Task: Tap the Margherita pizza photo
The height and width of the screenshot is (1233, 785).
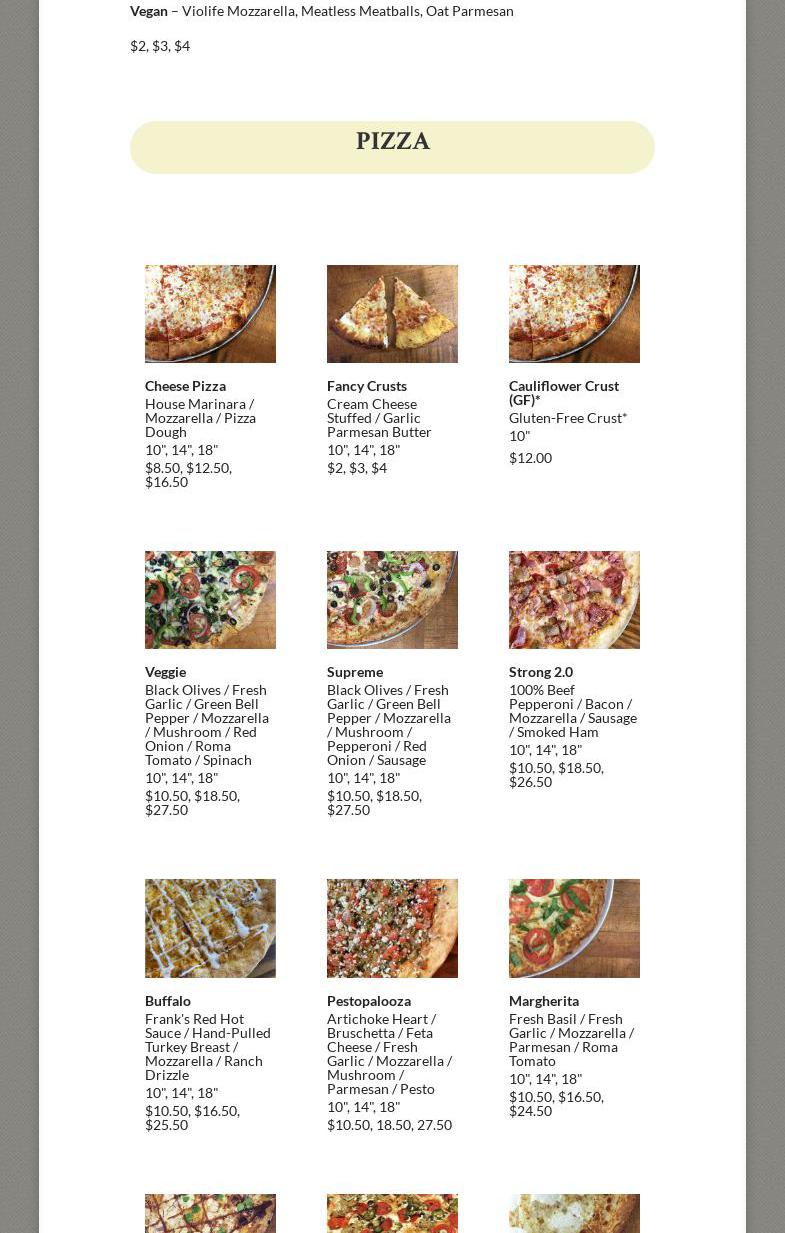Action: tap(574, 928)
